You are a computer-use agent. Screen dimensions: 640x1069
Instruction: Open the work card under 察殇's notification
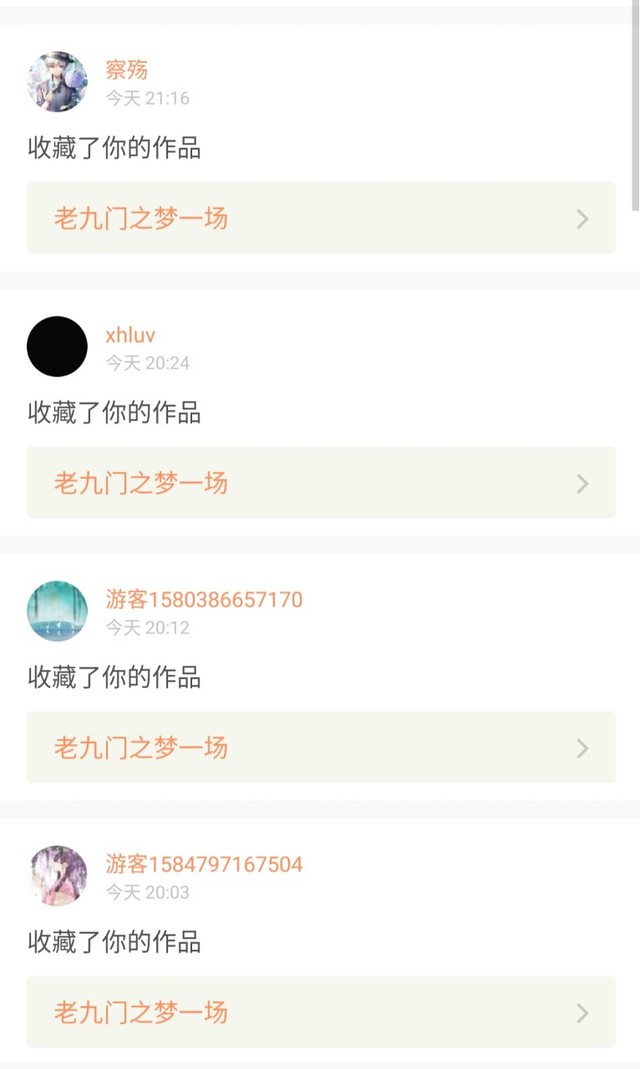pos(321,218)
